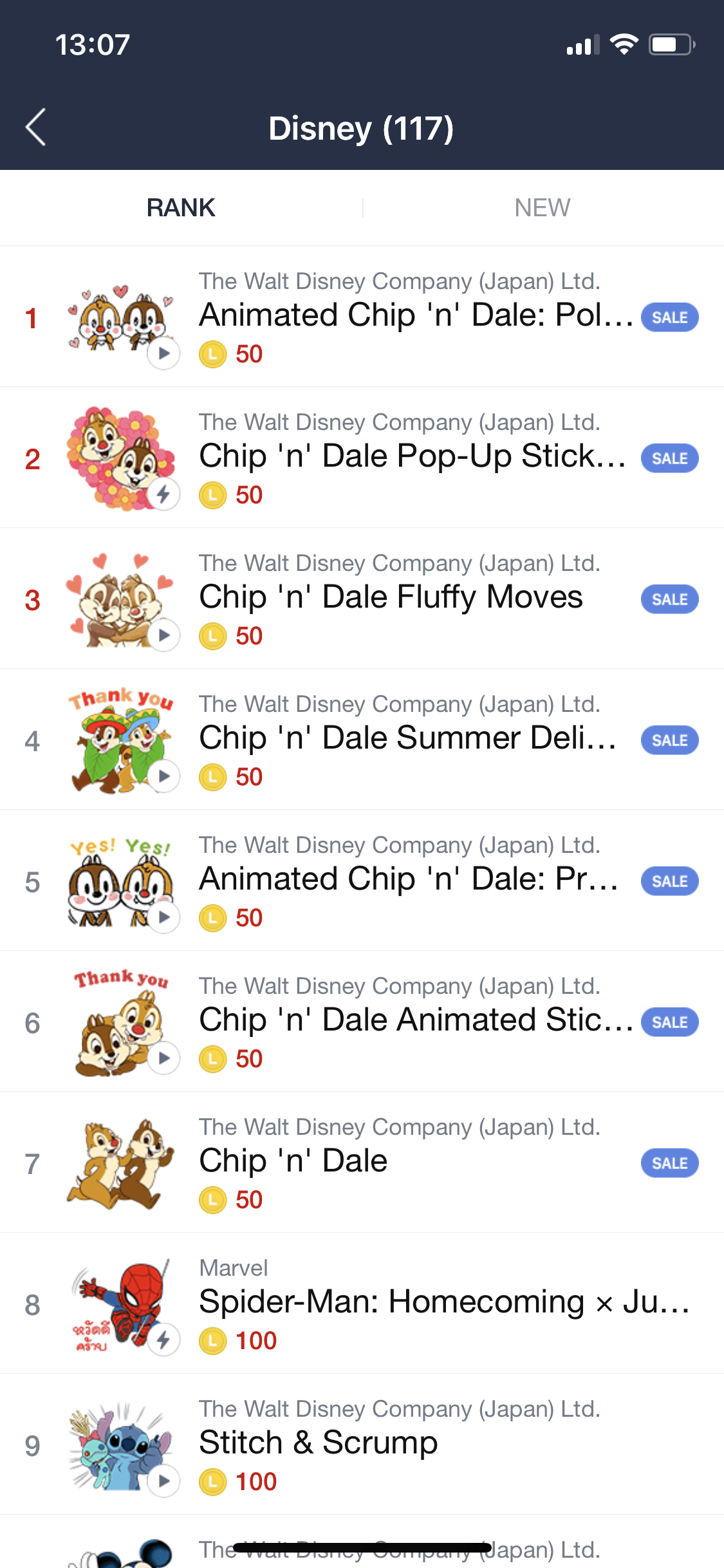Open the plain Chip 'n' Dale stickers
This screenshot has width=724, height=1568.
pos(293,1161)
